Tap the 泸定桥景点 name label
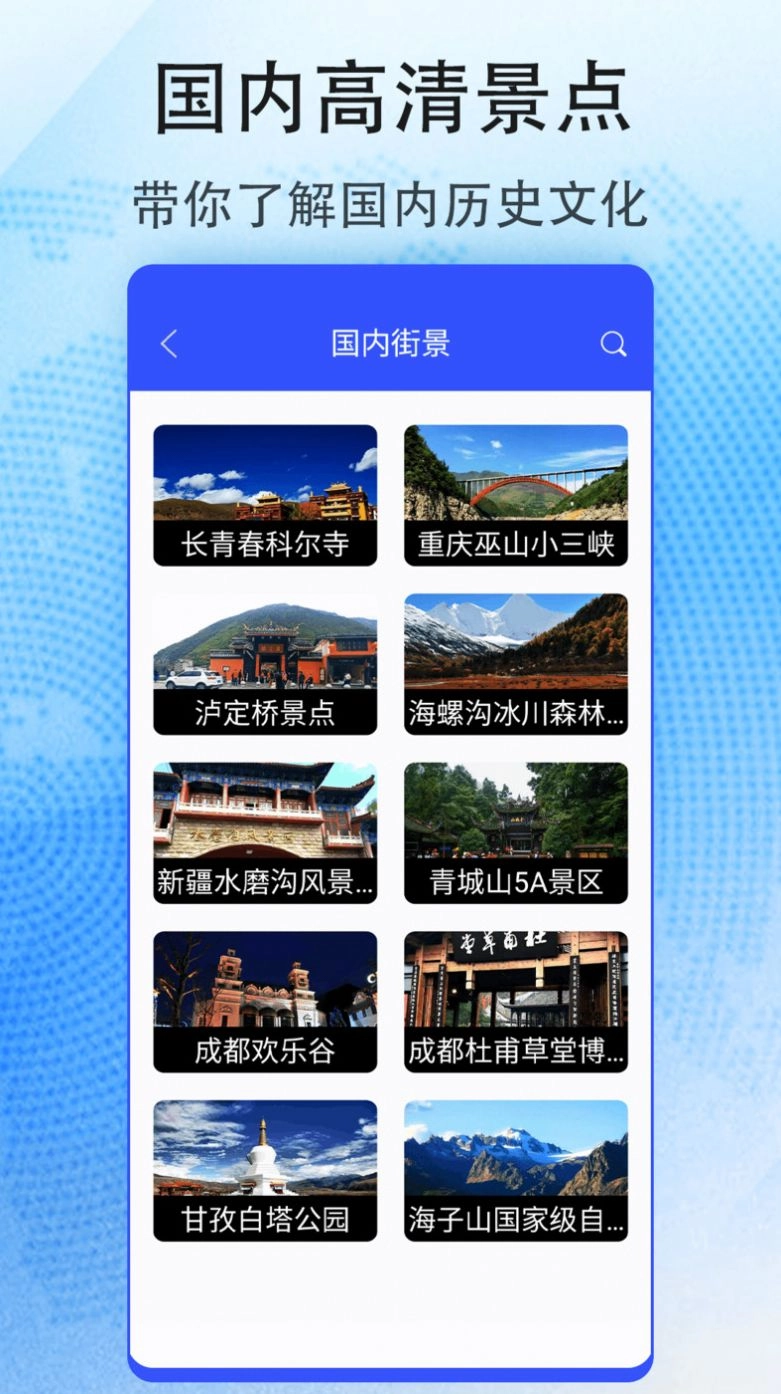 coord(264,714)
